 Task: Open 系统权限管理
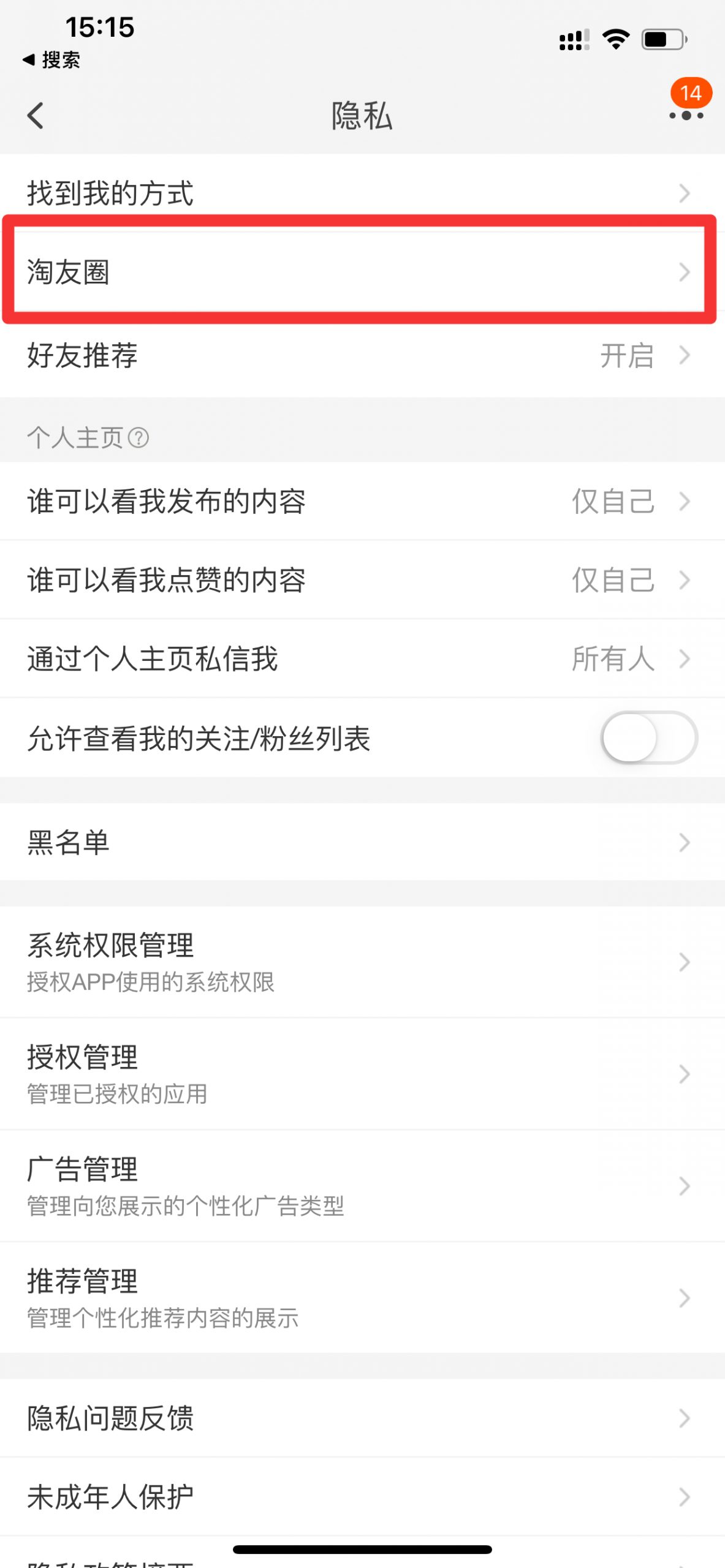tap(362, 962)
